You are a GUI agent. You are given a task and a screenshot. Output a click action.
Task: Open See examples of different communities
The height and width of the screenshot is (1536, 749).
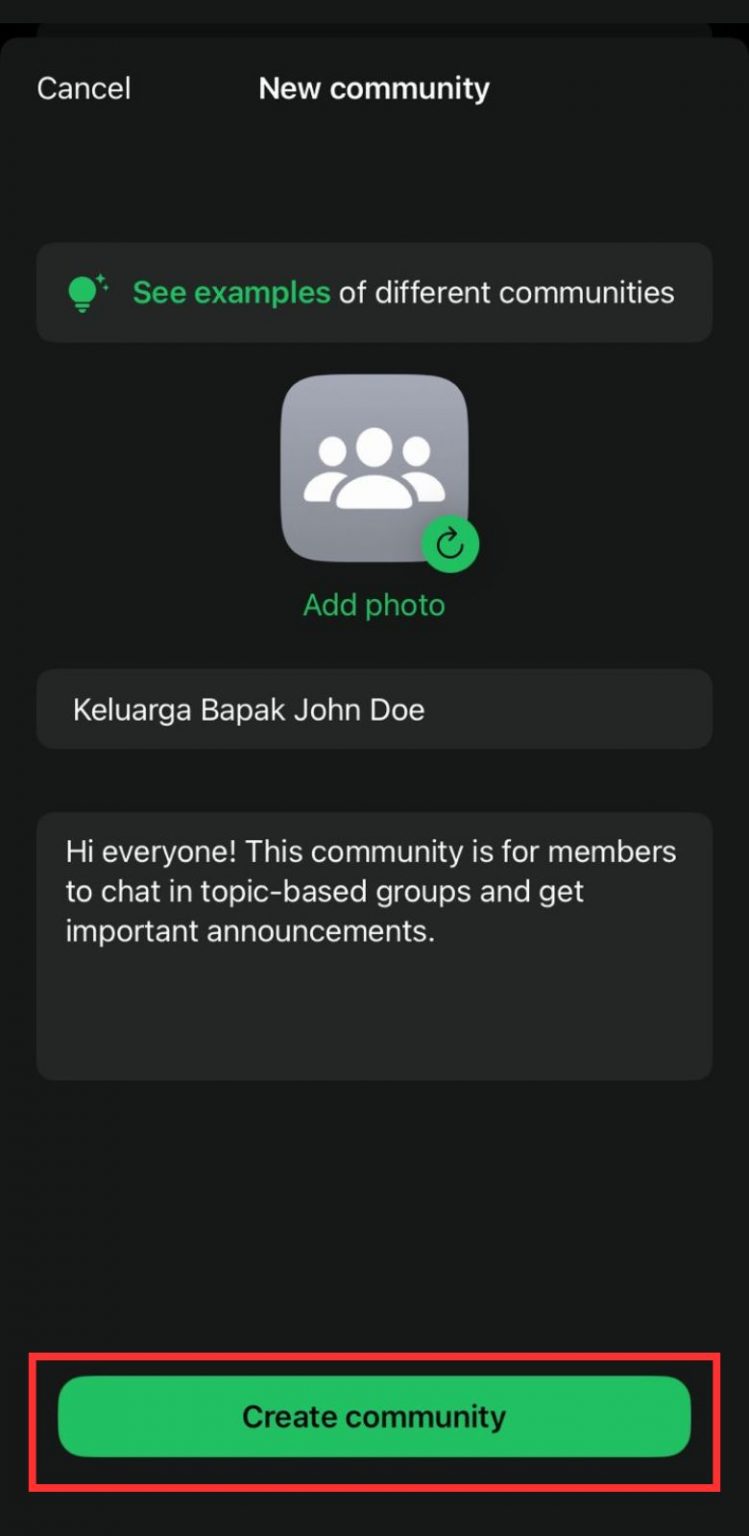(374, 292)
